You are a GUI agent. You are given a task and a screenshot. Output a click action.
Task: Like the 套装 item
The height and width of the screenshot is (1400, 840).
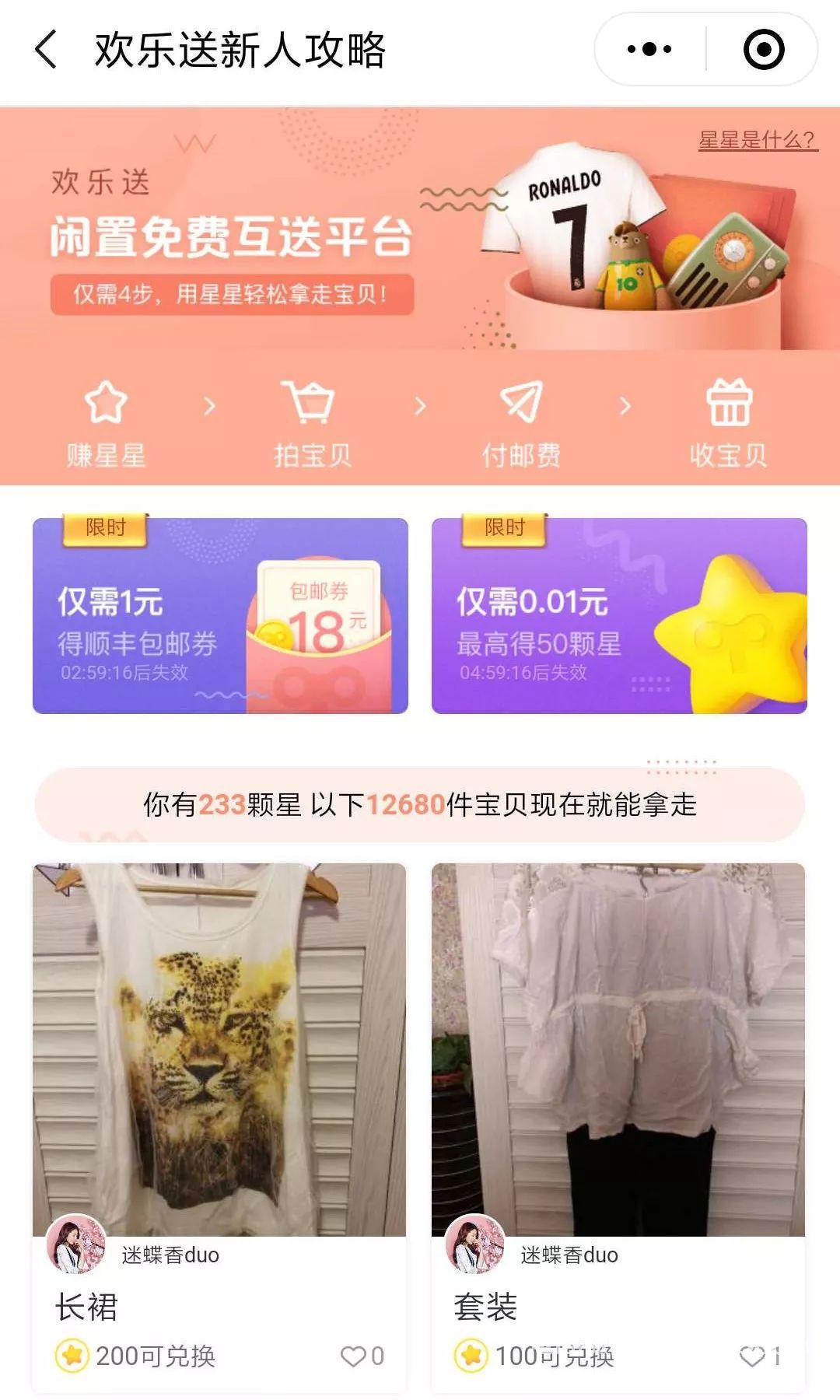pos(752,1356)
